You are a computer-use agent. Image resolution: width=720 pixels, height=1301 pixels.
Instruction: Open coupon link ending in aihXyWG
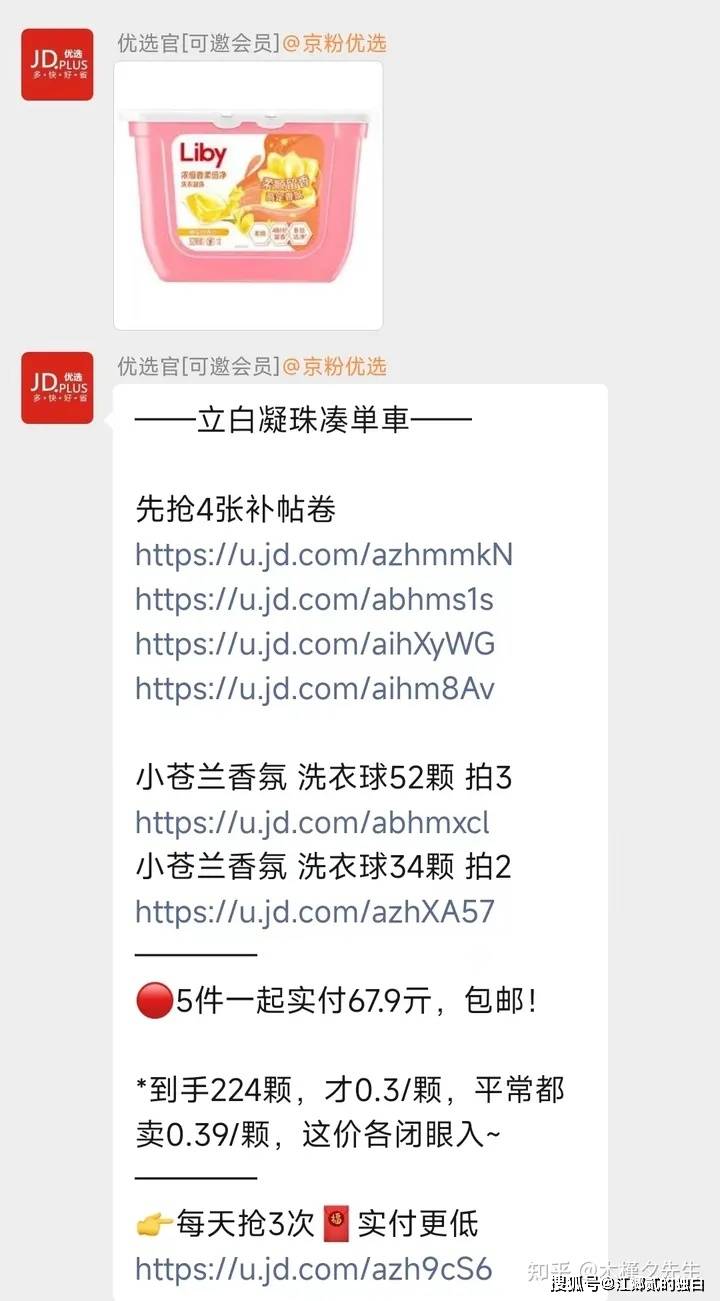(x=315, y=644)
